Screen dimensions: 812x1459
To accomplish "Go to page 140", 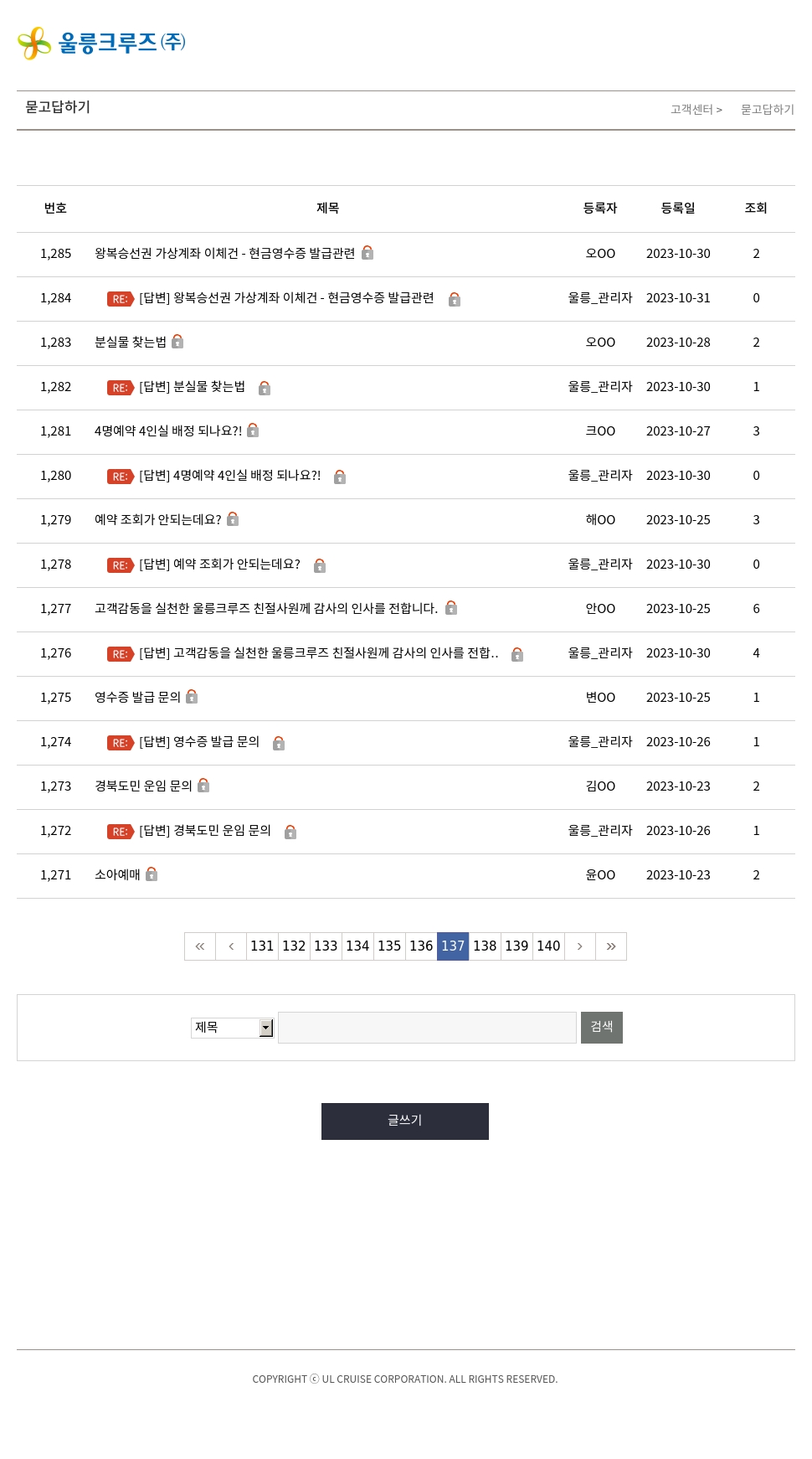I will (x=548, y=946).
